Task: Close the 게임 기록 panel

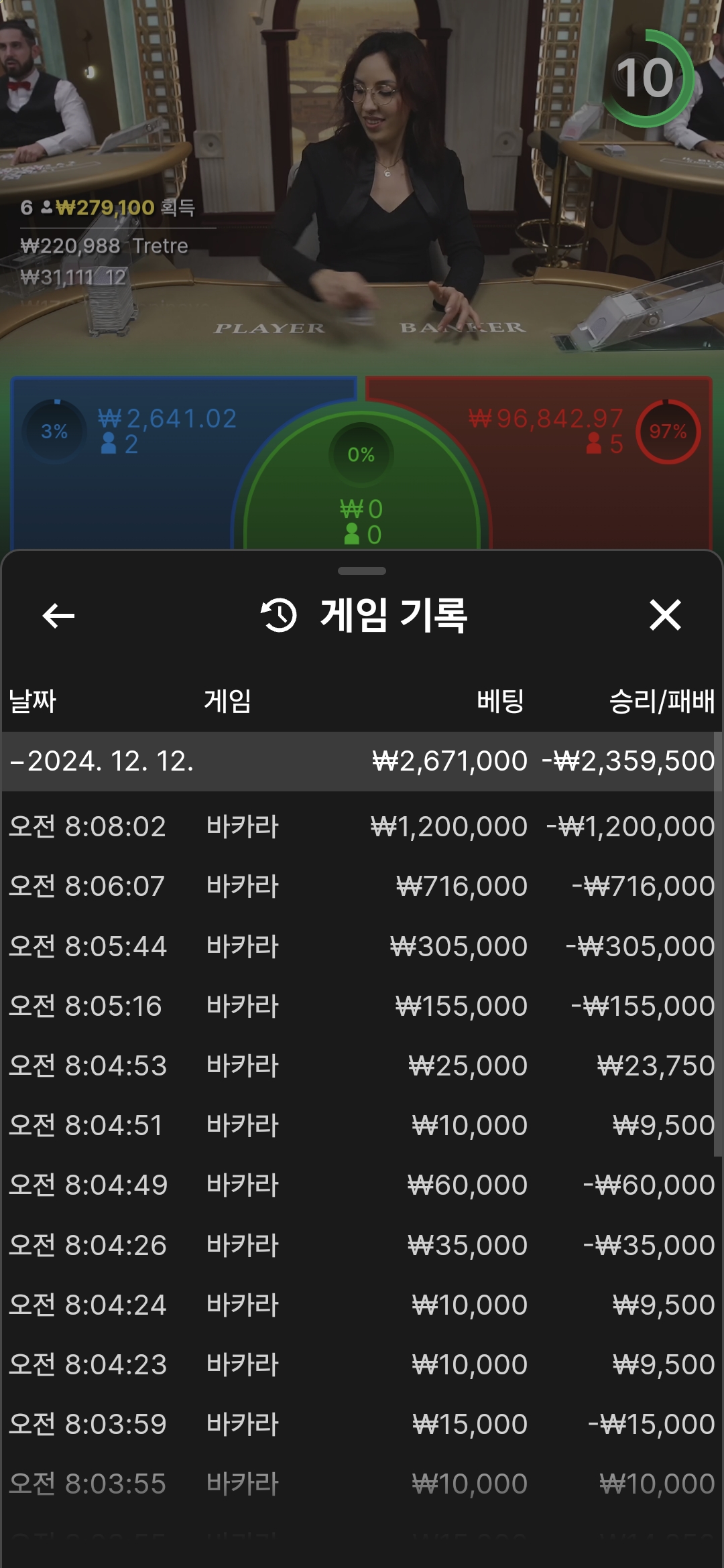Action: pos(665,614)
